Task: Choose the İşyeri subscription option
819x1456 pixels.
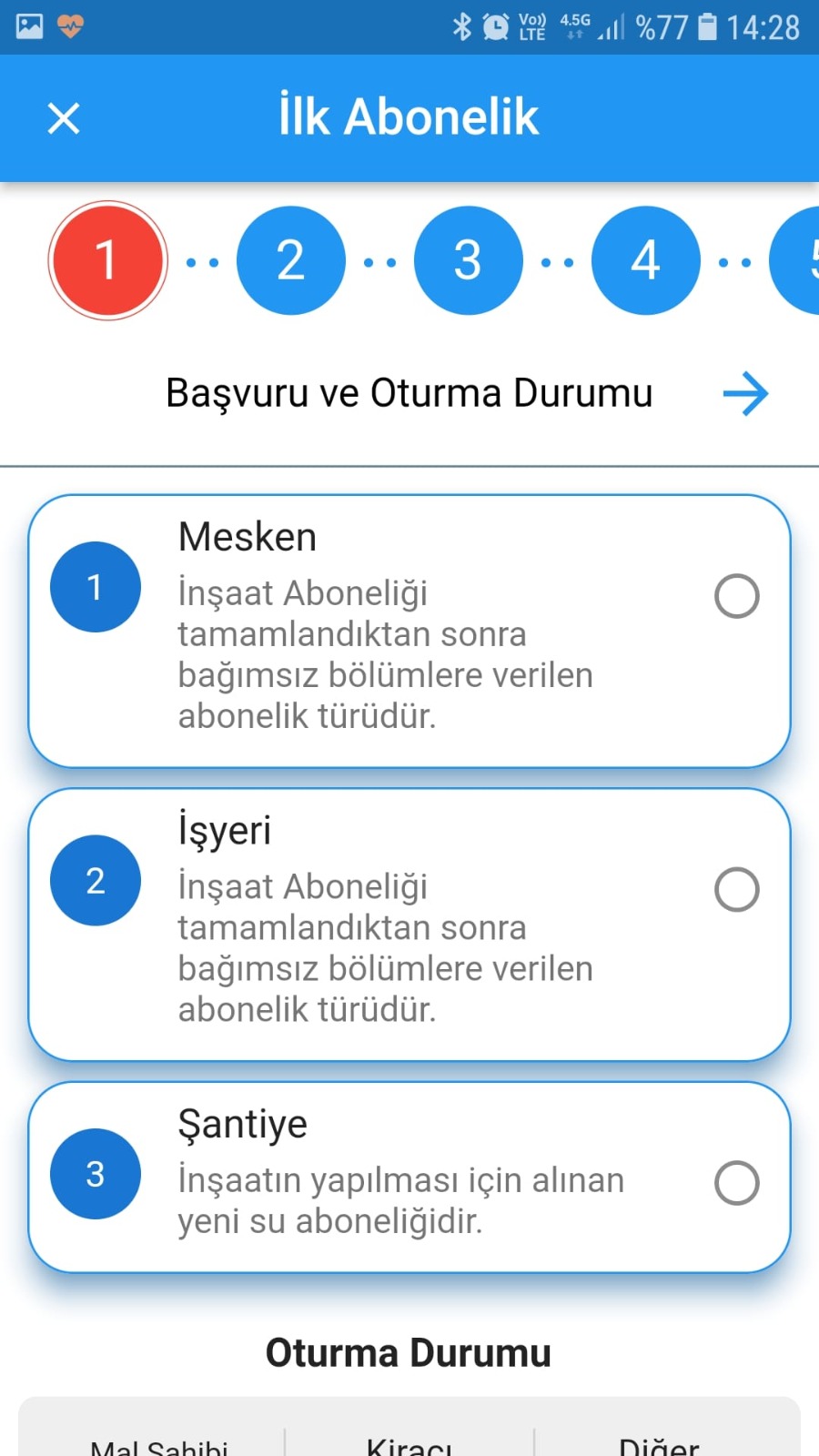Action: [x=409, y=925]
